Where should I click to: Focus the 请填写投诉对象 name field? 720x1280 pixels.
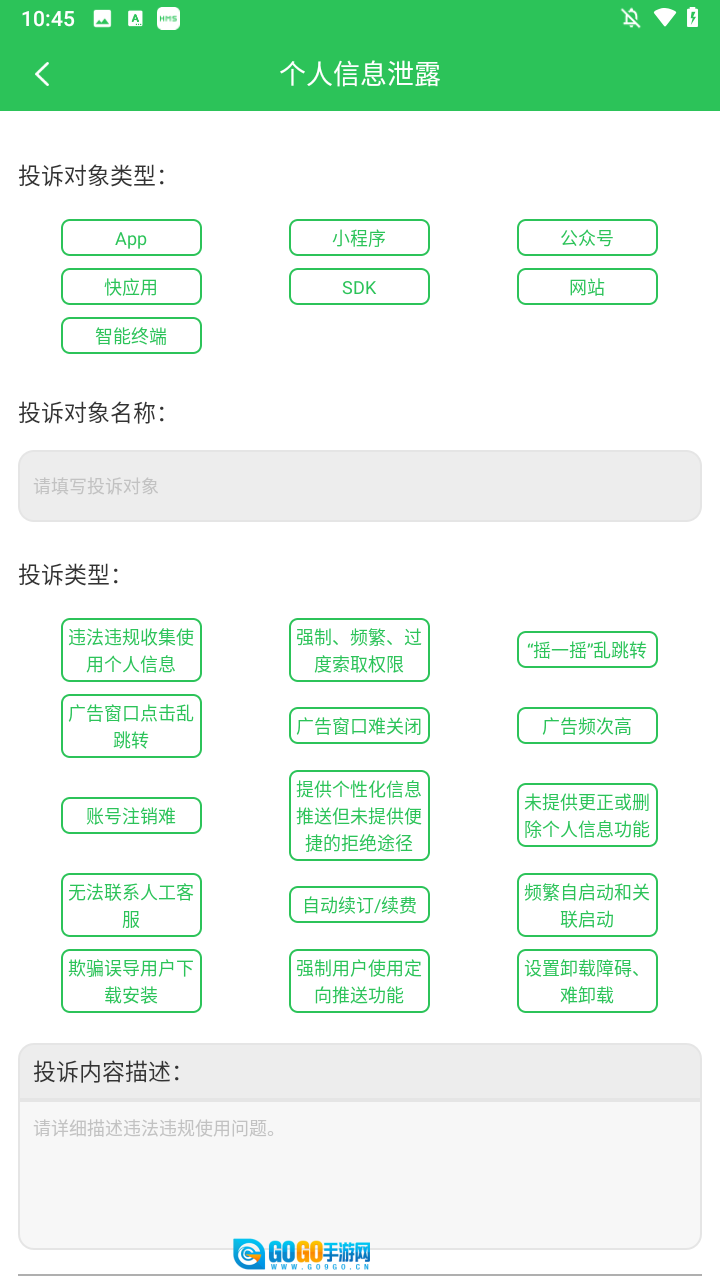(x=360, y=486)
